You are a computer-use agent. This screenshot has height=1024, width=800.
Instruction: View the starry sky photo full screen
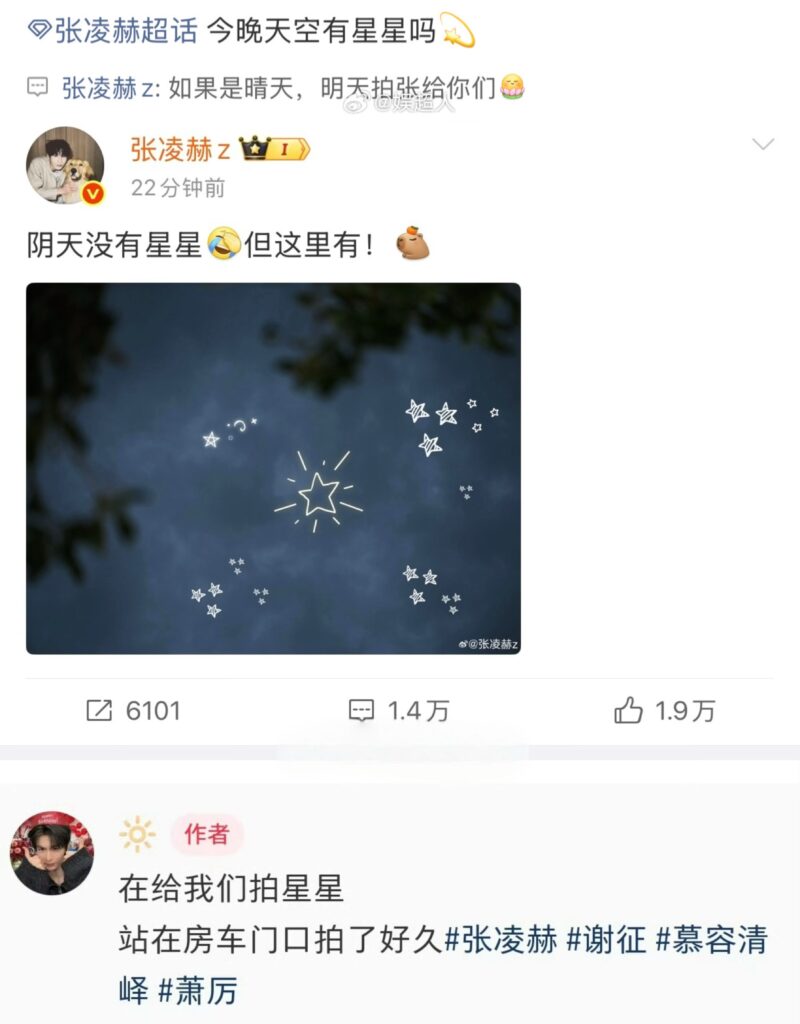[x=273, y=468]
